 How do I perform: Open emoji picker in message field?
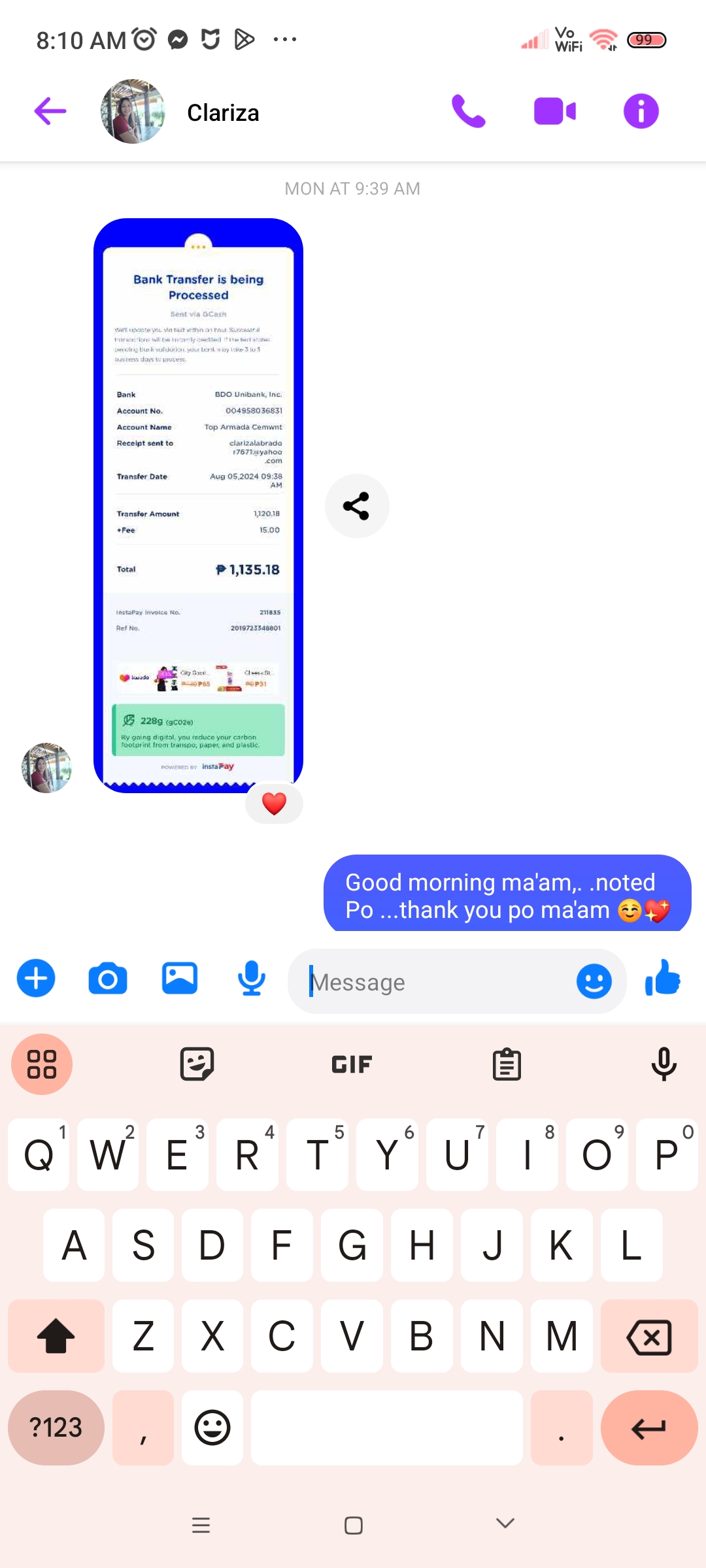coord(594,981)
